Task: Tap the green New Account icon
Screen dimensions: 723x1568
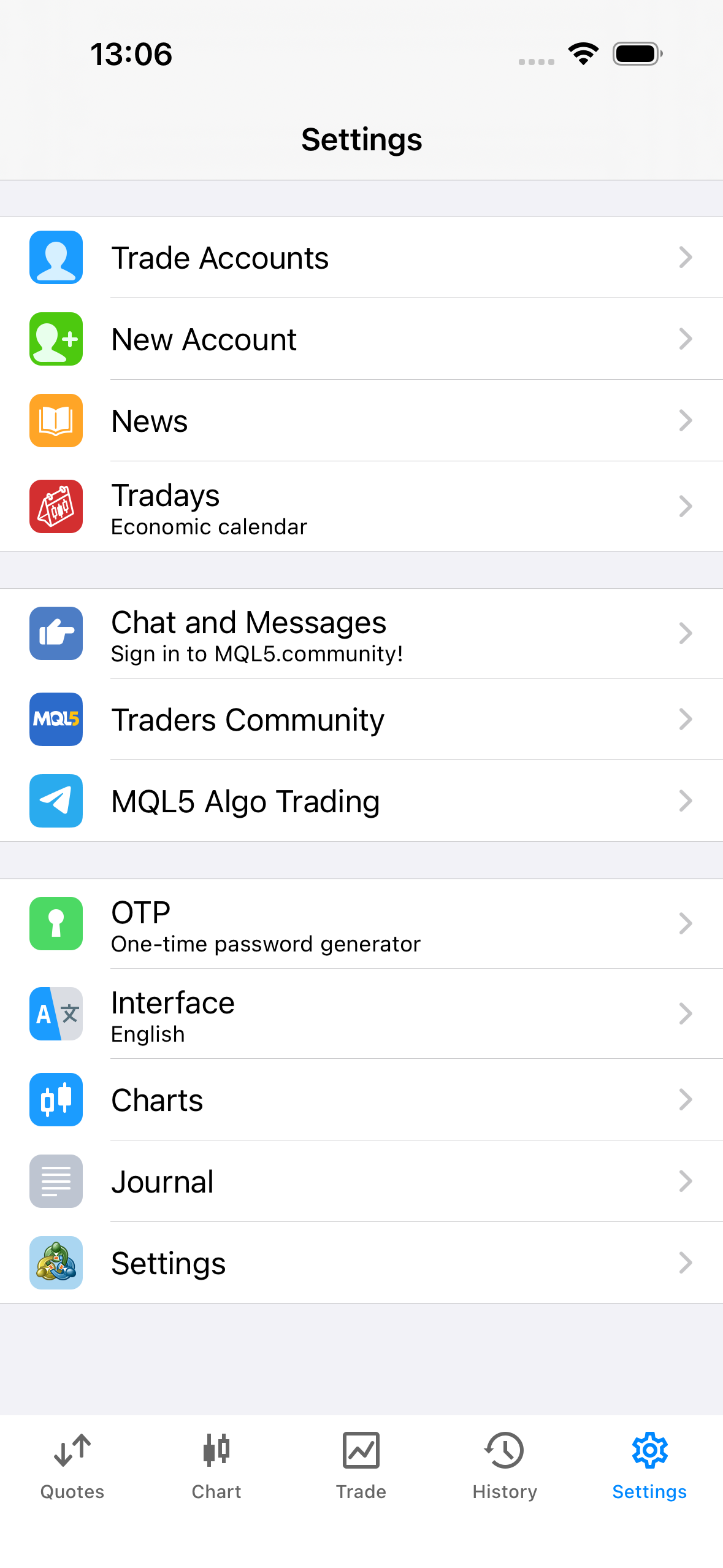Action: 56,339
